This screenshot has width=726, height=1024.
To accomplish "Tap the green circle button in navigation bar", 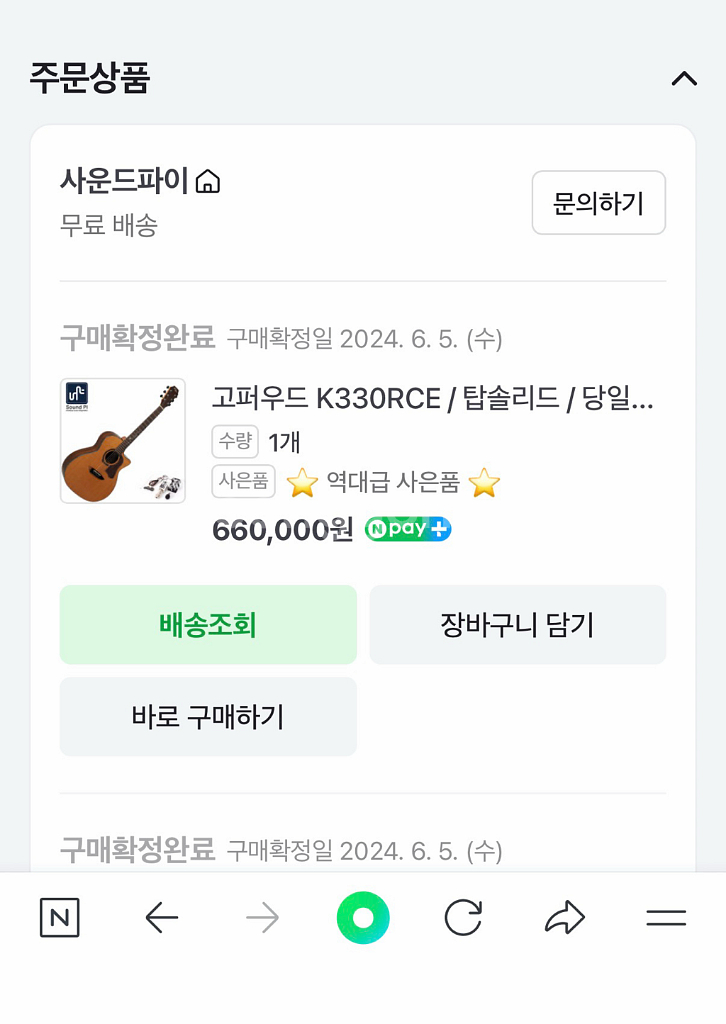I will 363,916.
